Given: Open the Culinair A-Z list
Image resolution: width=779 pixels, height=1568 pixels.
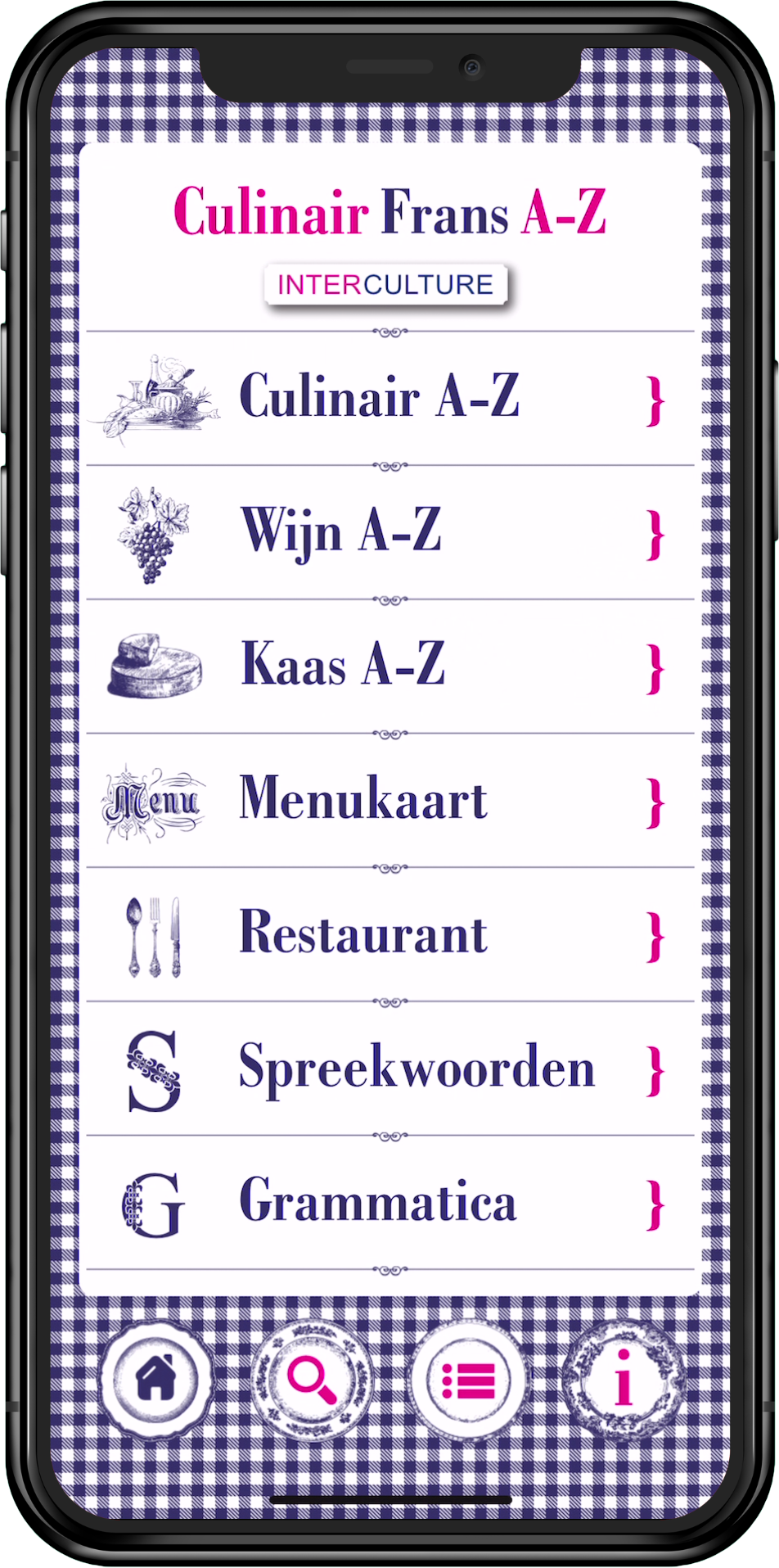Looking at the screenshot, I should 379,399.
